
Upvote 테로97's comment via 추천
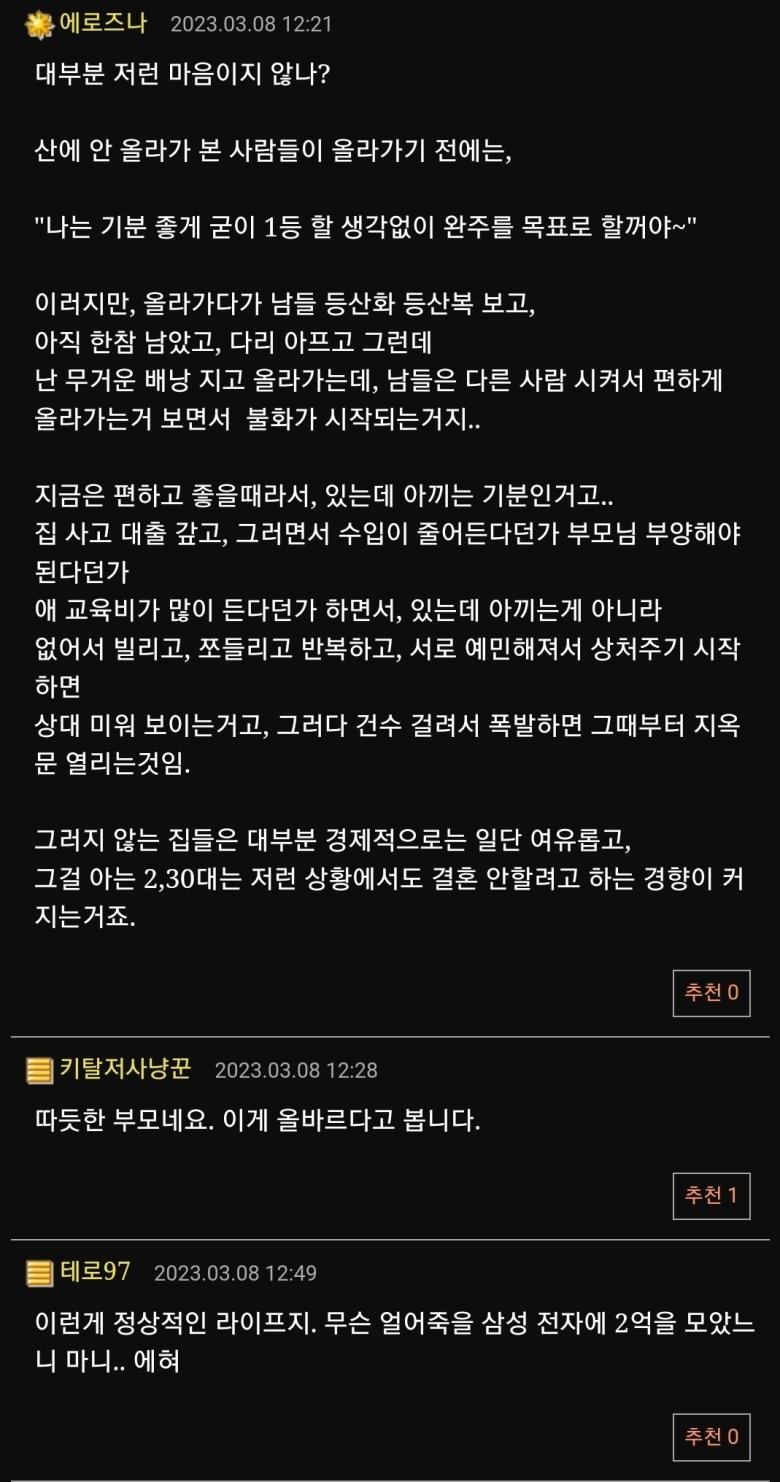click(711, 1436)
